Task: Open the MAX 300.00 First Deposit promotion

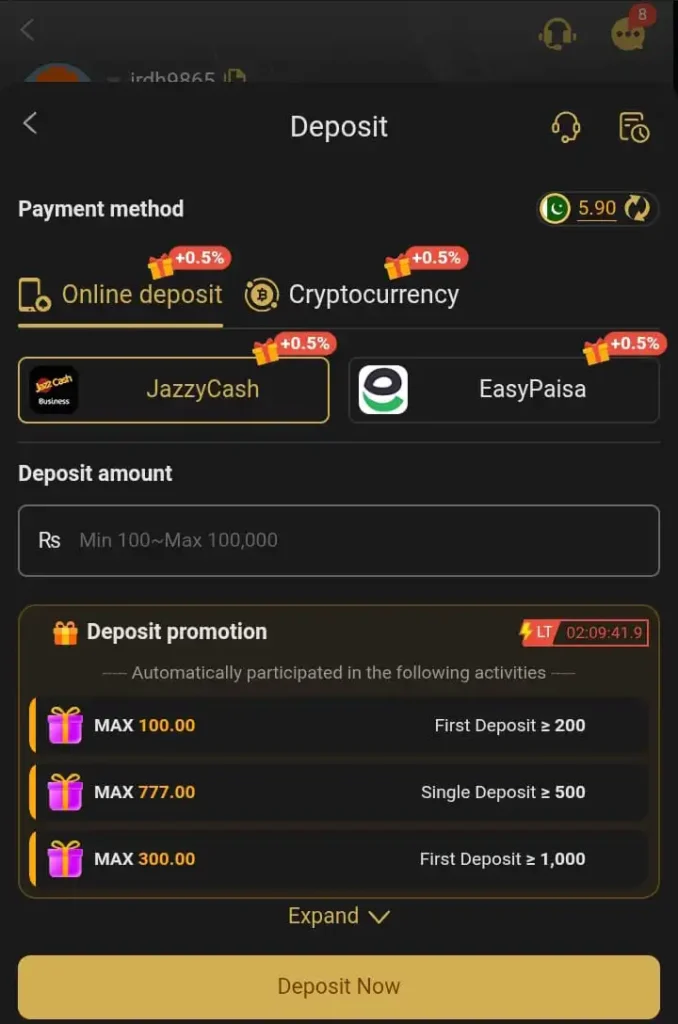Action: point(338,859)
